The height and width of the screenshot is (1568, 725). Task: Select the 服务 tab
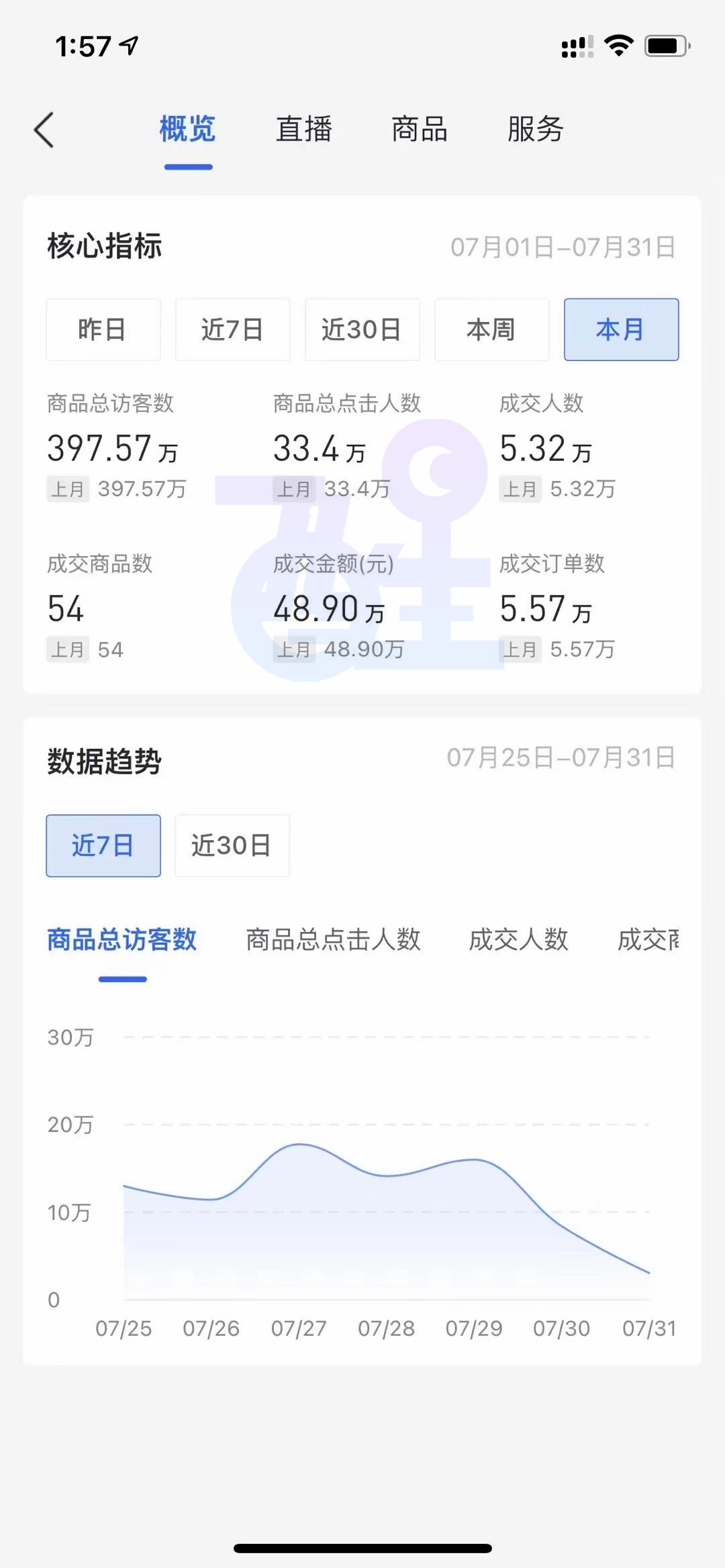pos(535,129)
